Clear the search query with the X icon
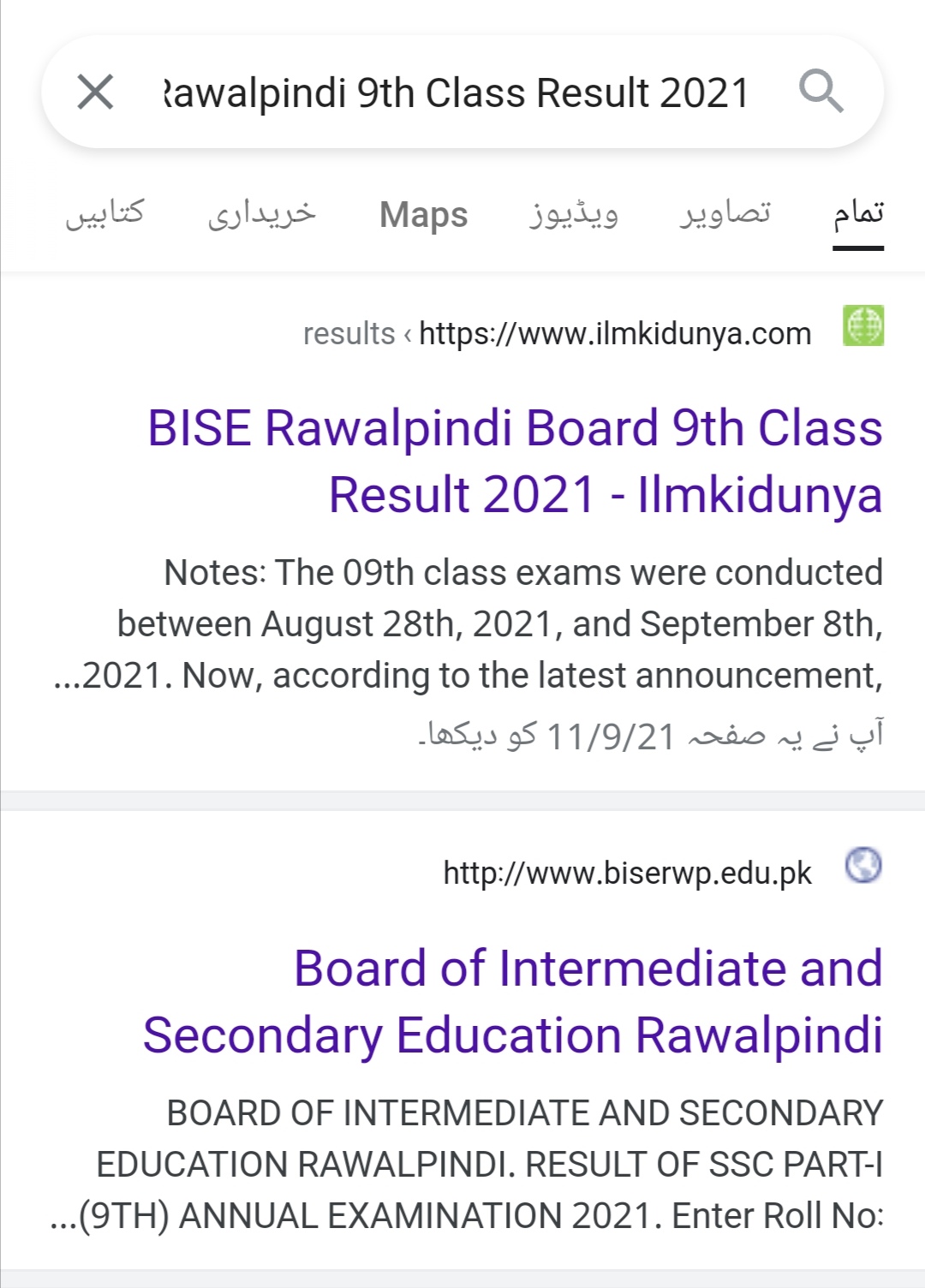 pos(95,92)
